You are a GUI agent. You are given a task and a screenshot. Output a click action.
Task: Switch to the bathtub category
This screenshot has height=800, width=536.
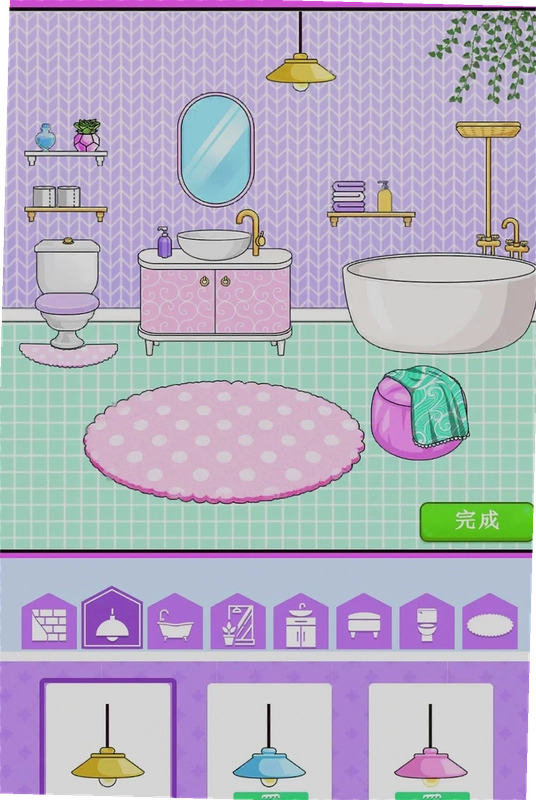click(175, 621)
